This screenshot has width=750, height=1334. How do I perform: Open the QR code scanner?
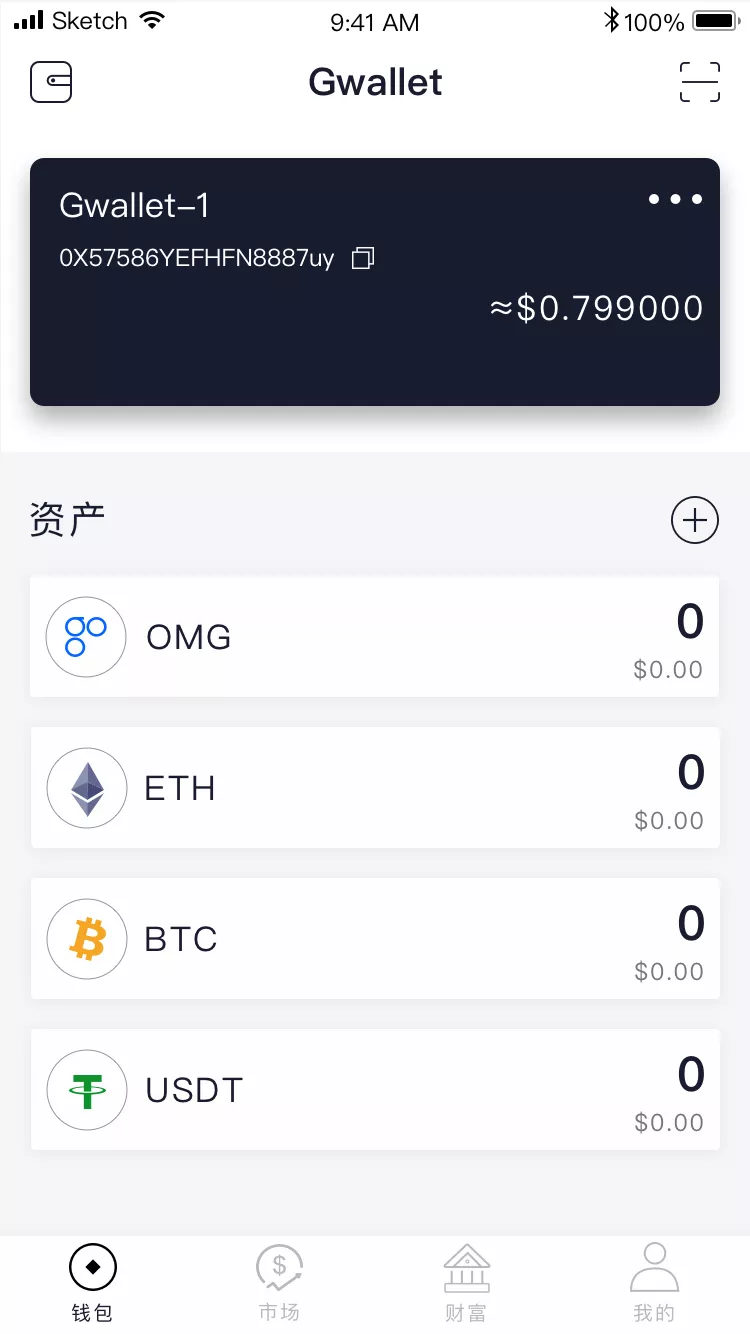pyautogui.click(x=700, y=82)
